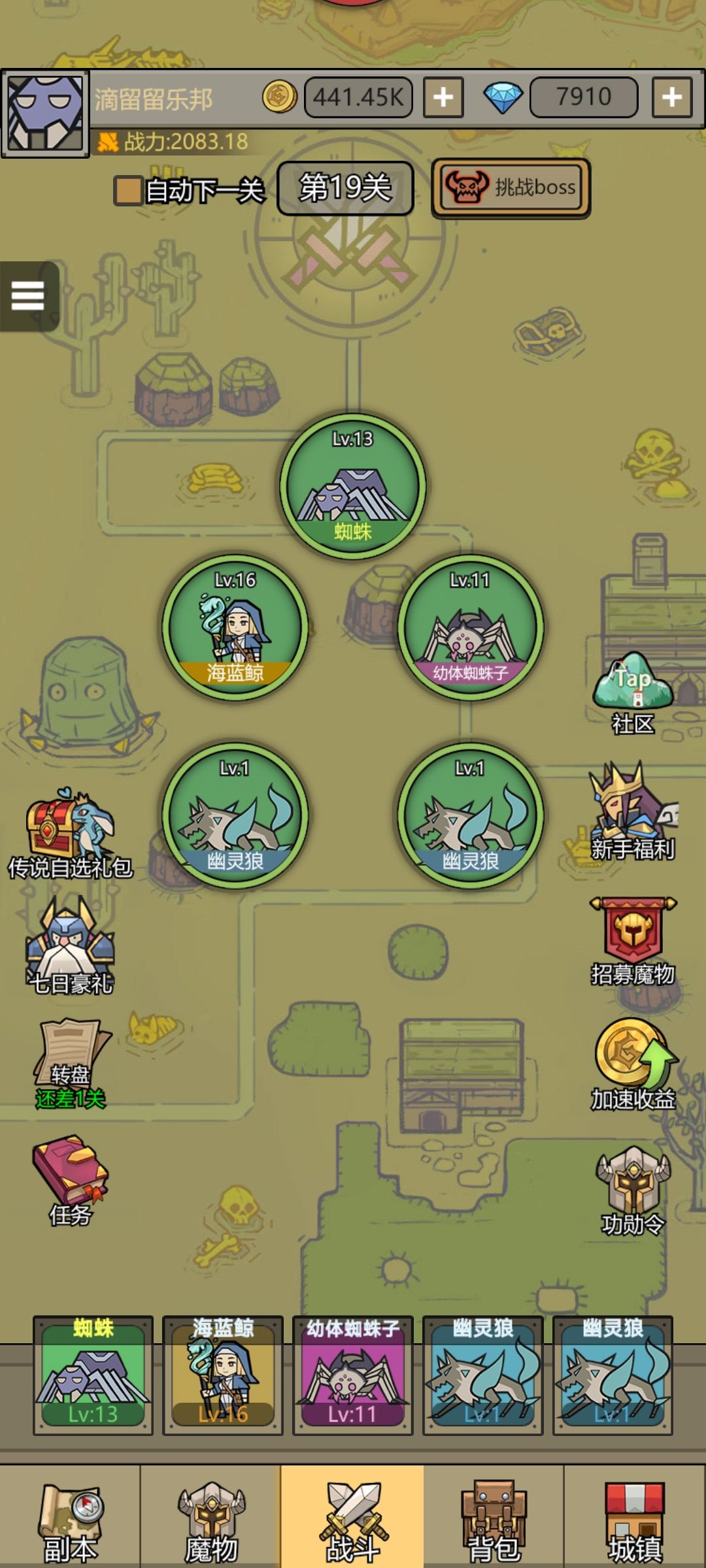This screenshot has height=1568, width=706.
Task: Tap the 挑战boss button
Action: point(511,188)
